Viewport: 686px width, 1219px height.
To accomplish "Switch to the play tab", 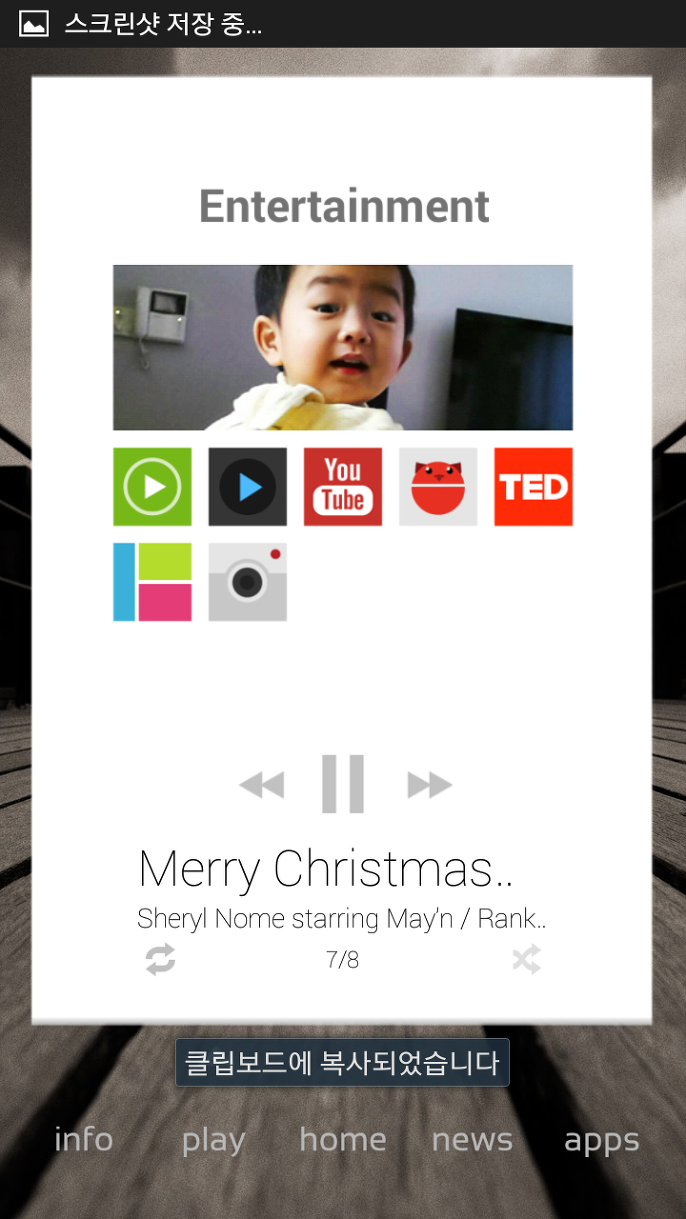I will (x=213, y=1141).
